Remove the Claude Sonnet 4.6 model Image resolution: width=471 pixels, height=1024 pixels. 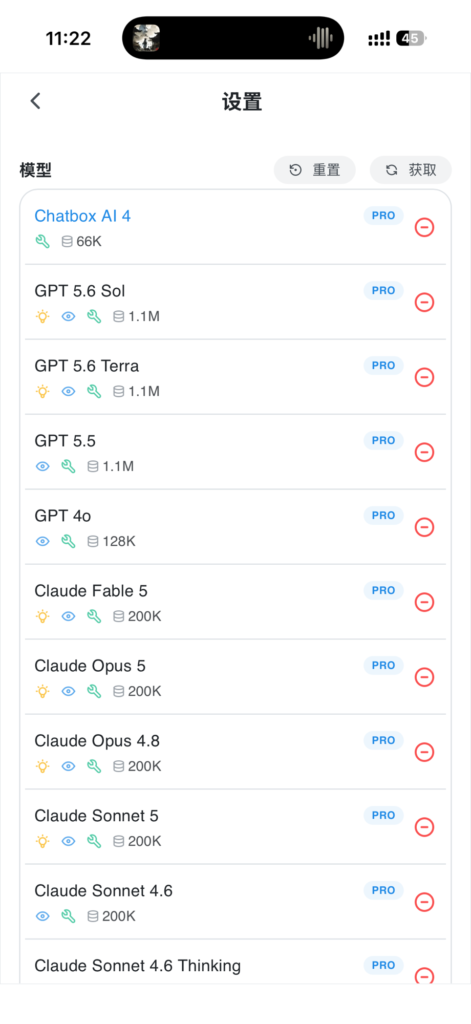tap(425, 903)
